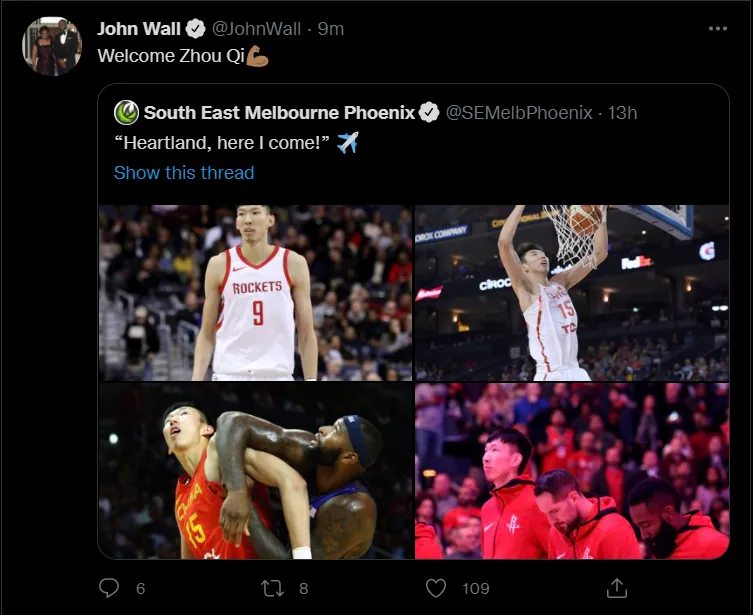
Task: Open the photo of players in red jackets
Action: click(571, 470)
